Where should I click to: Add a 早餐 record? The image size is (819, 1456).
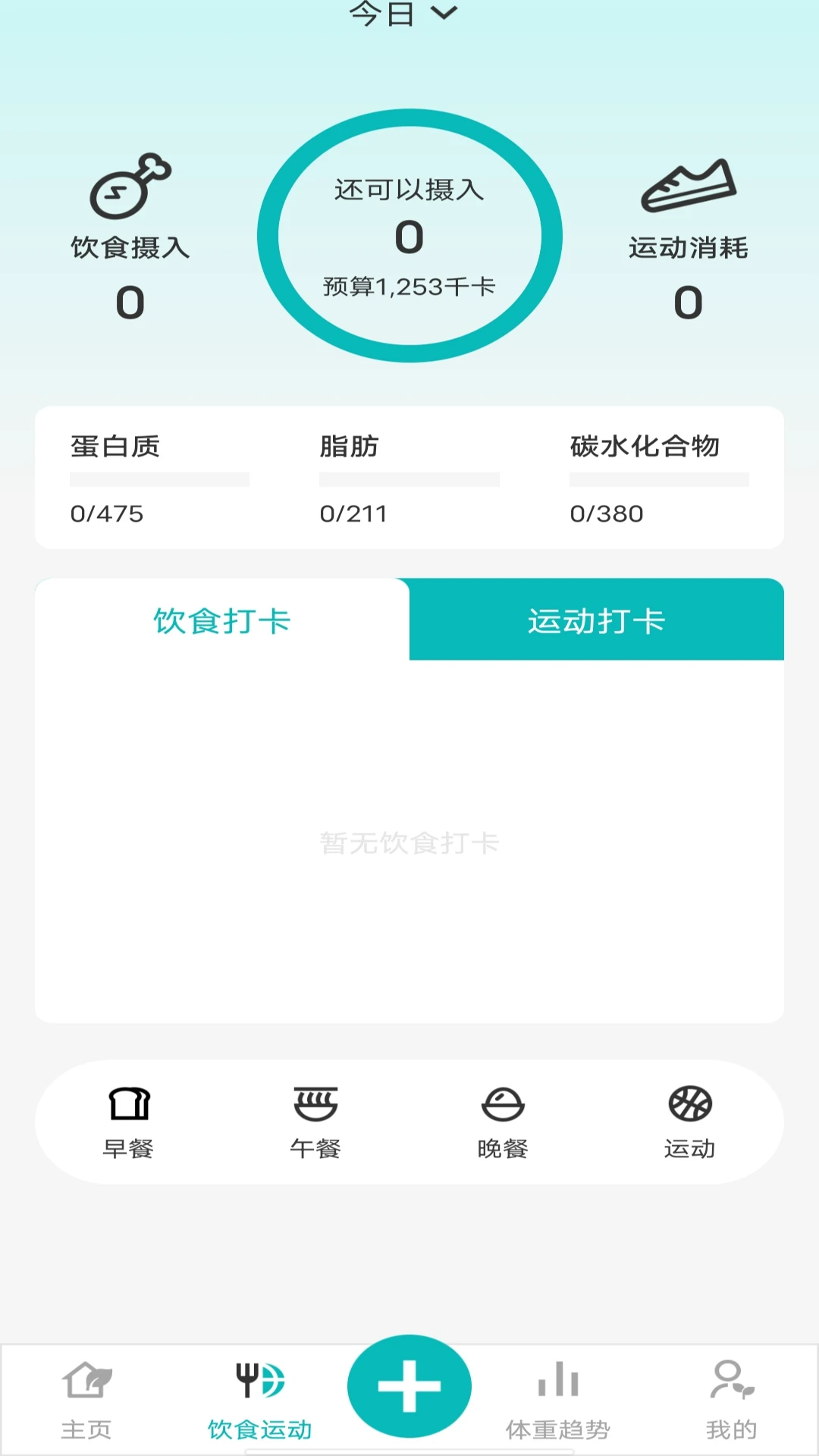[129, 1122]
